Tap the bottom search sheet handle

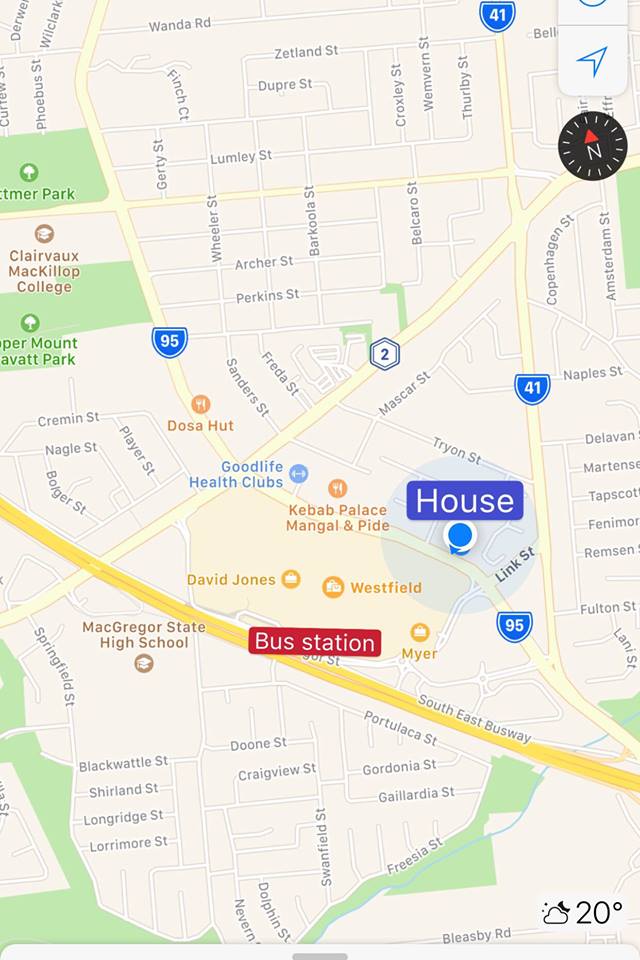coord(320,956)
